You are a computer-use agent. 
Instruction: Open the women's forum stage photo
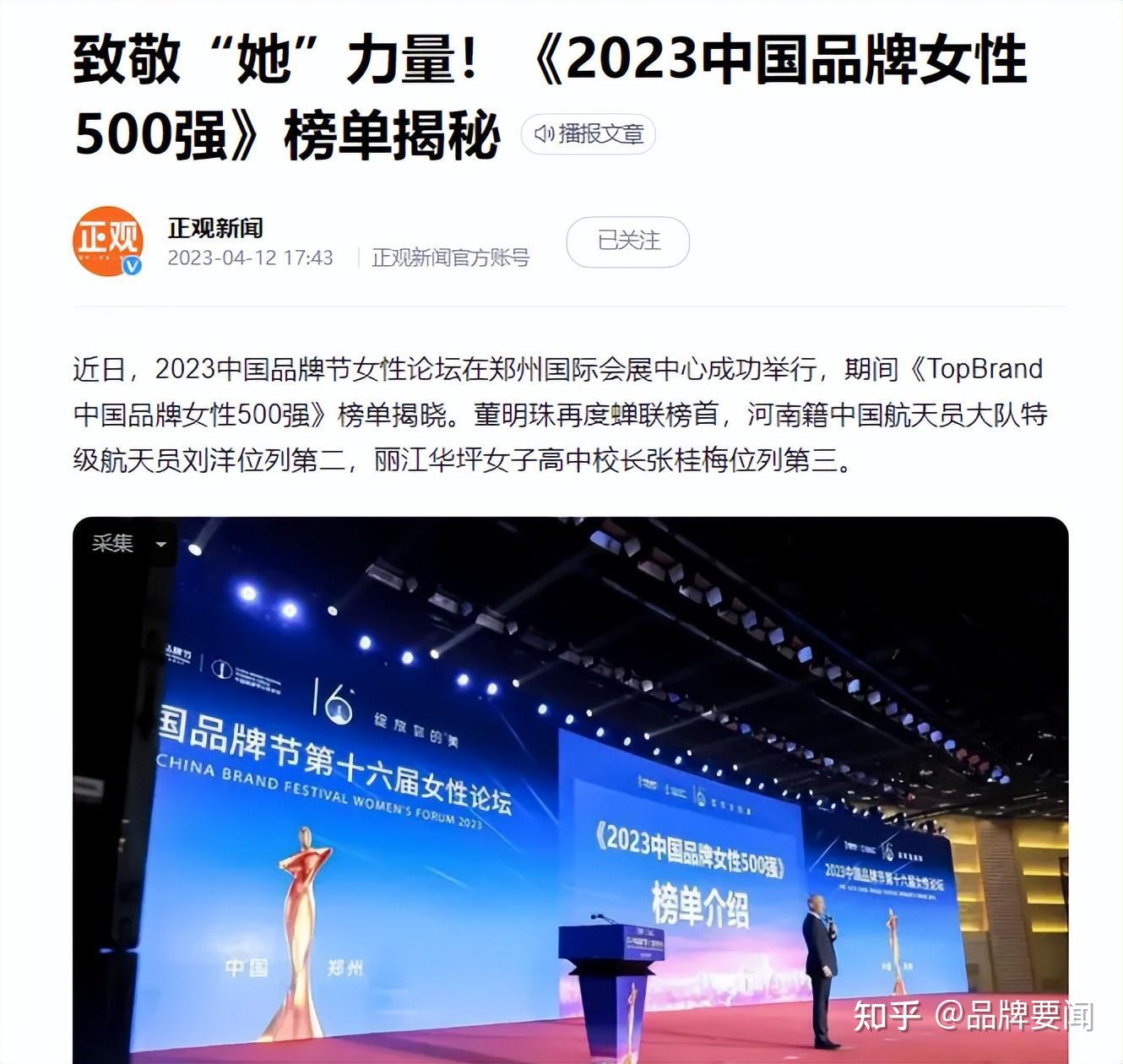pyautogui.click(x=571, y=790)
